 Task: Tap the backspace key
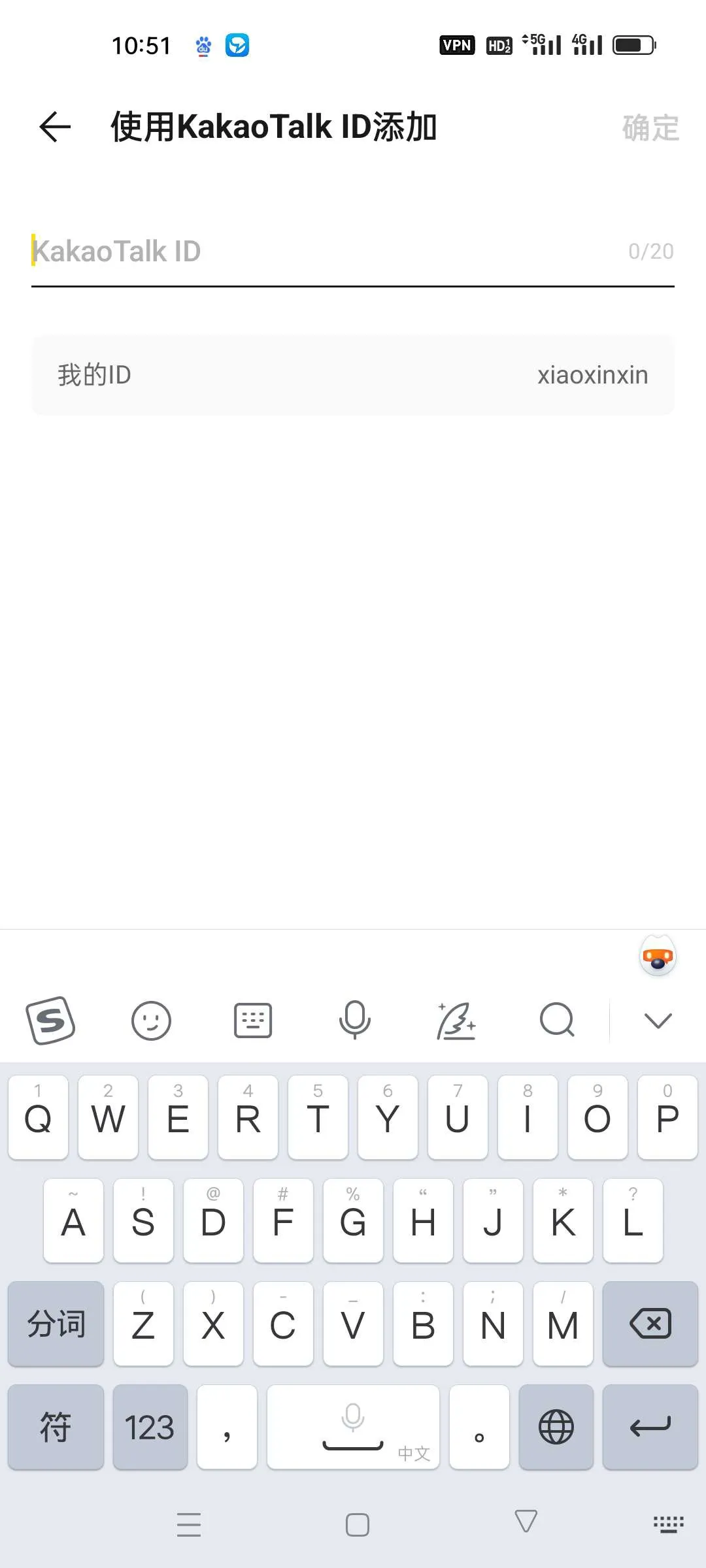coord(650,1324)
